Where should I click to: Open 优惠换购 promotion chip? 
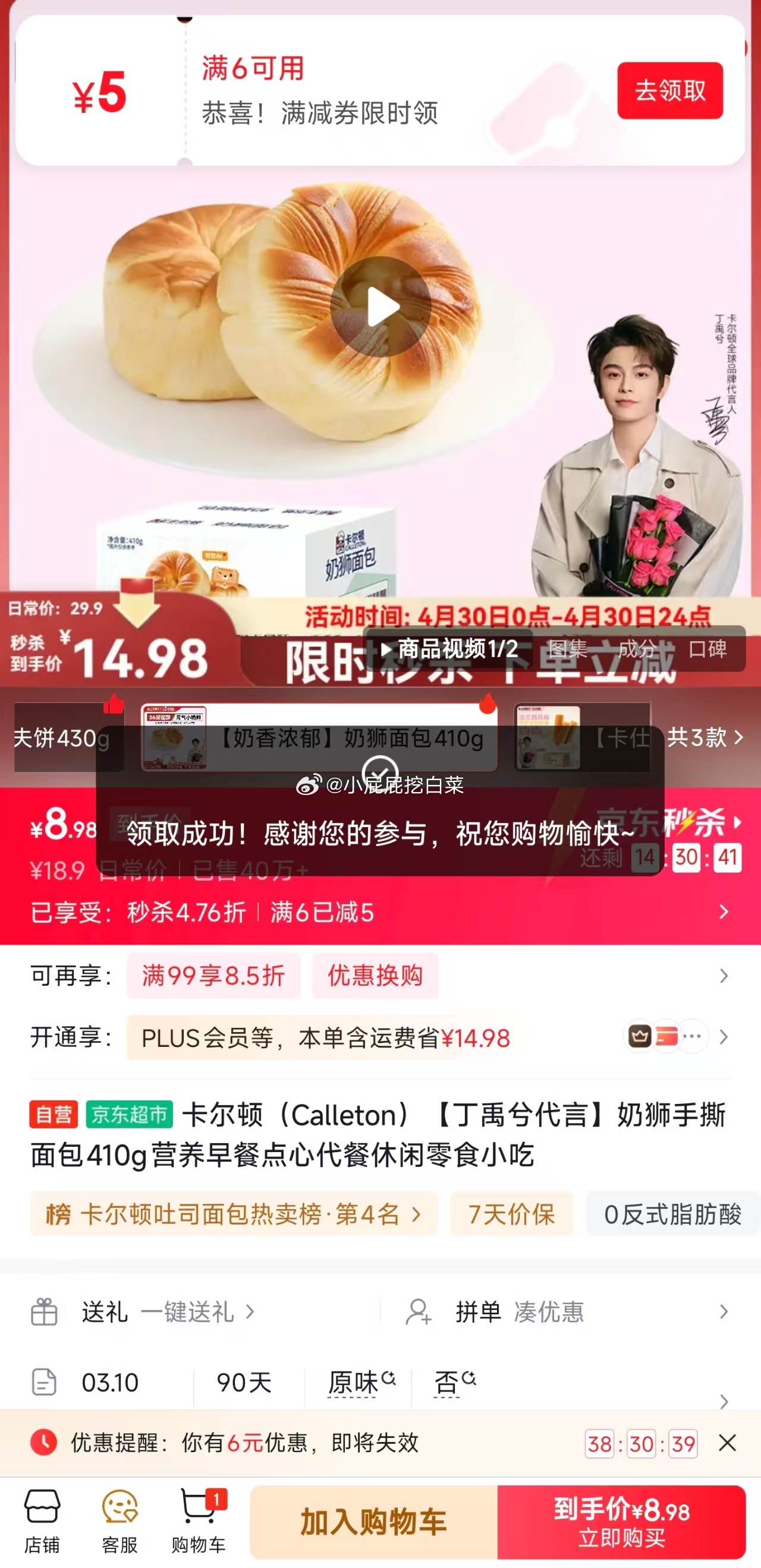375,976
